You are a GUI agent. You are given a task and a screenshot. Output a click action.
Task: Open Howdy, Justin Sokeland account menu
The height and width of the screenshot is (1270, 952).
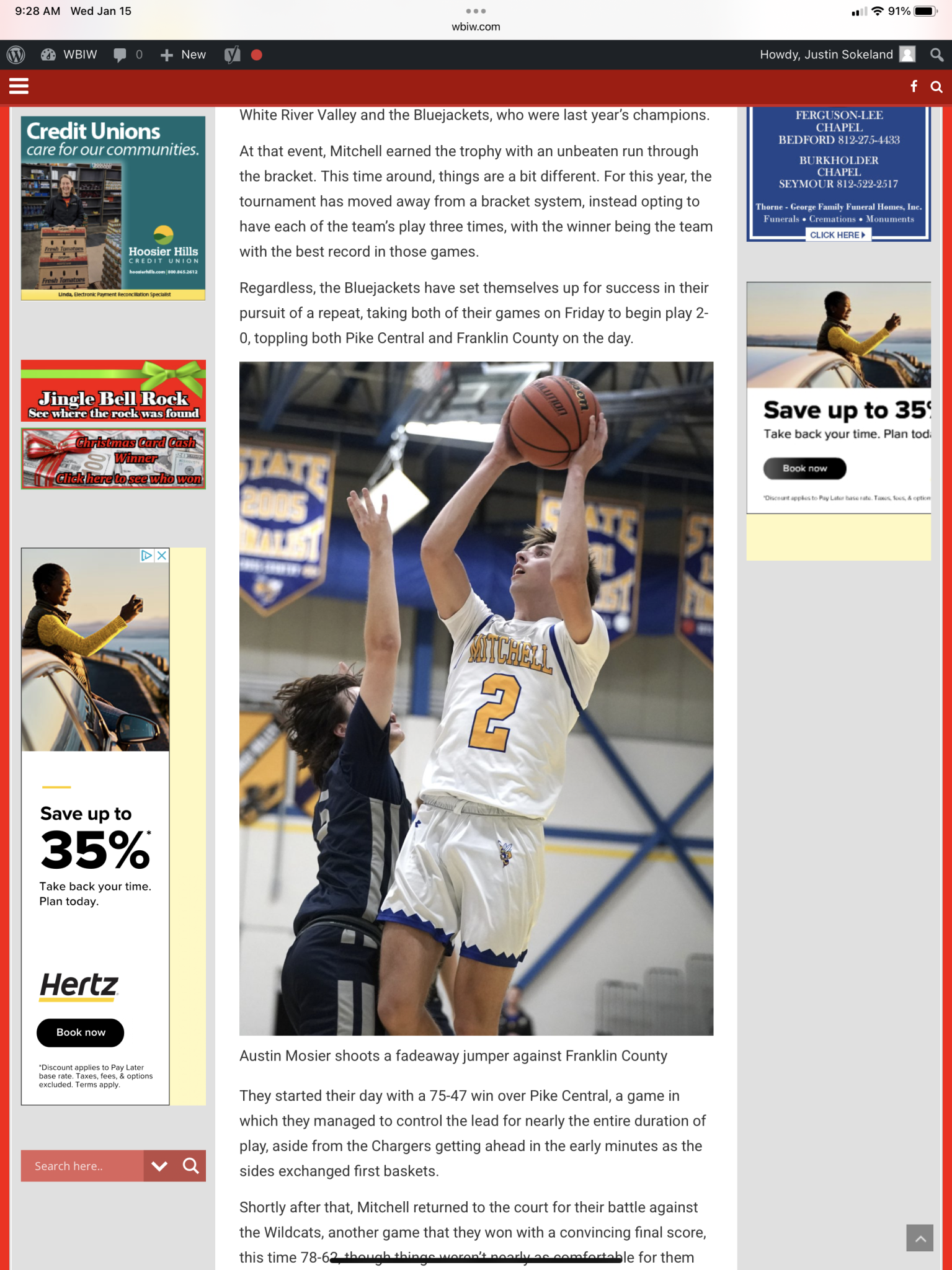(837, 55)
